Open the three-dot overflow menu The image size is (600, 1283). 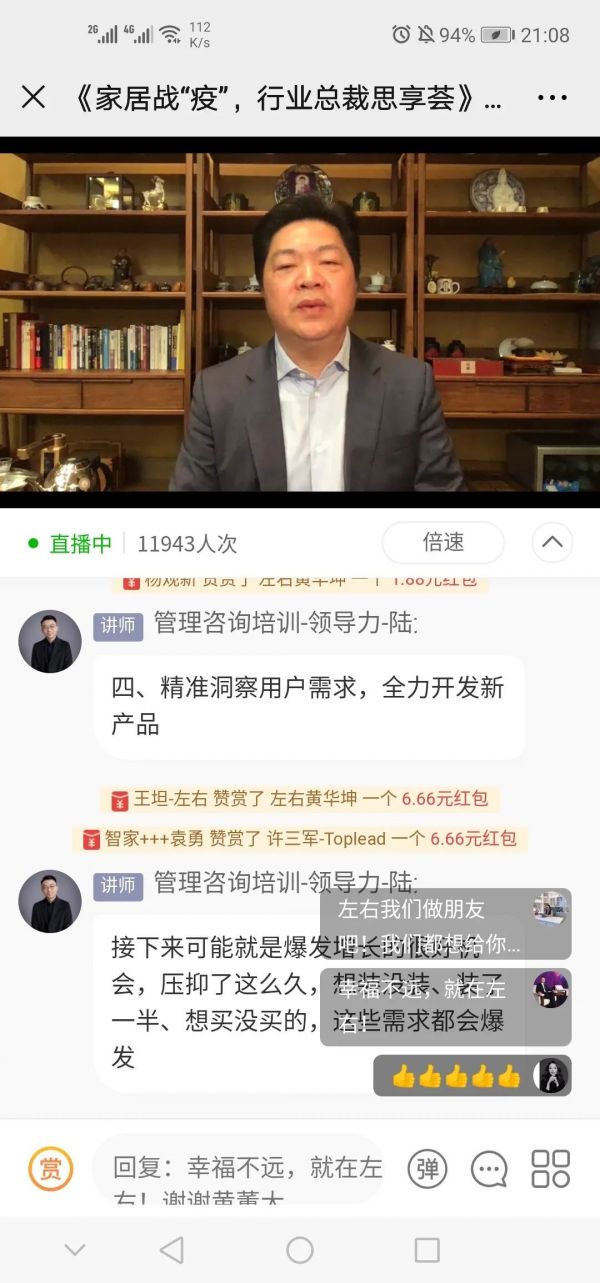[552, 98]
